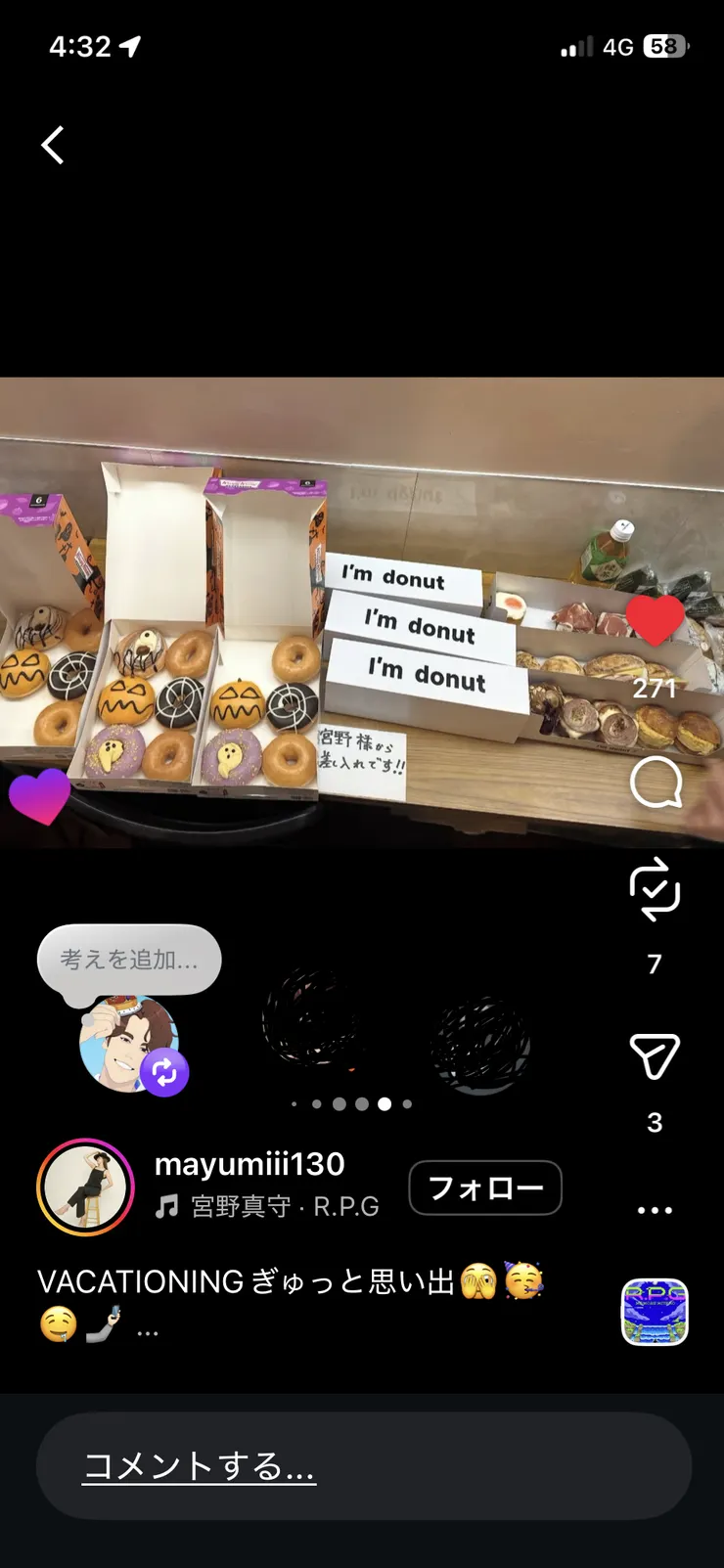724x1568 pixels.
Task: Follow mayumiii130 with the フォロー button
Action: coord(485,1187)
